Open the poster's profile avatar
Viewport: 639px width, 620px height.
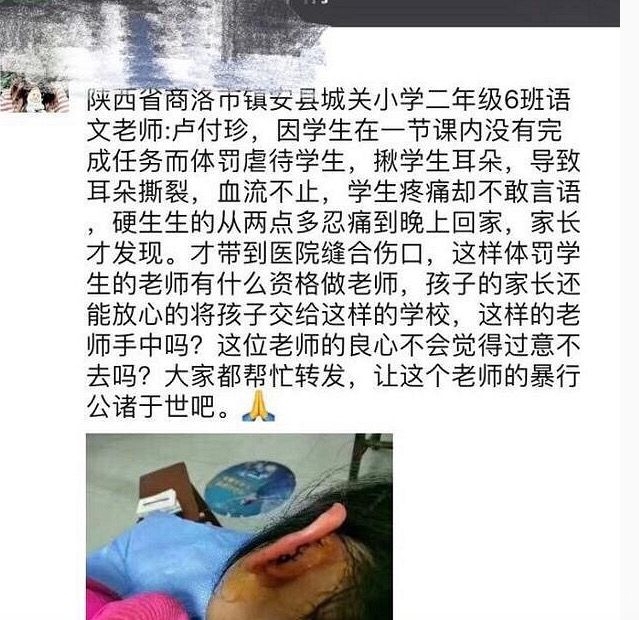[36, 95]
